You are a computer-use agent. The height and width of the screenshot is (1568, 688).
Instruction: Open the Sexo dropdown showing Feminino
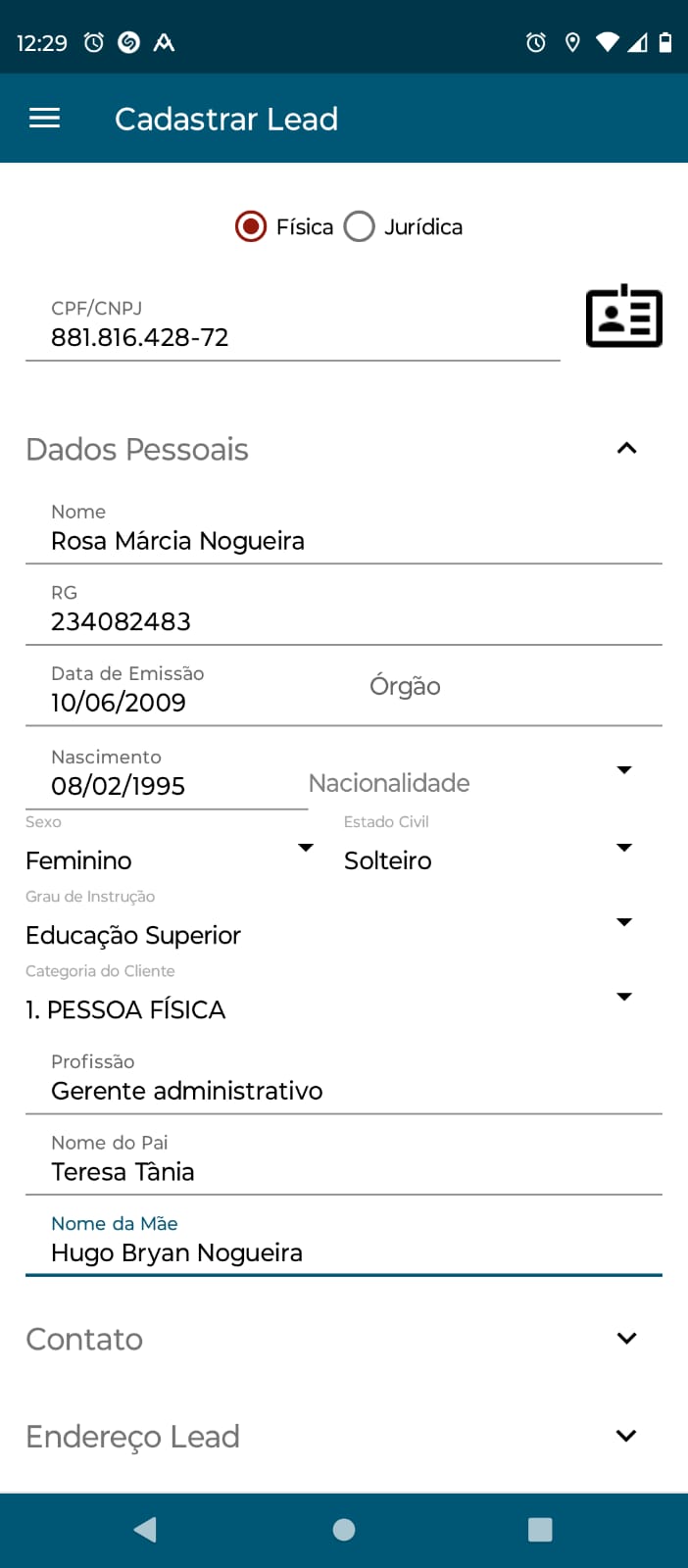[169, 859]
